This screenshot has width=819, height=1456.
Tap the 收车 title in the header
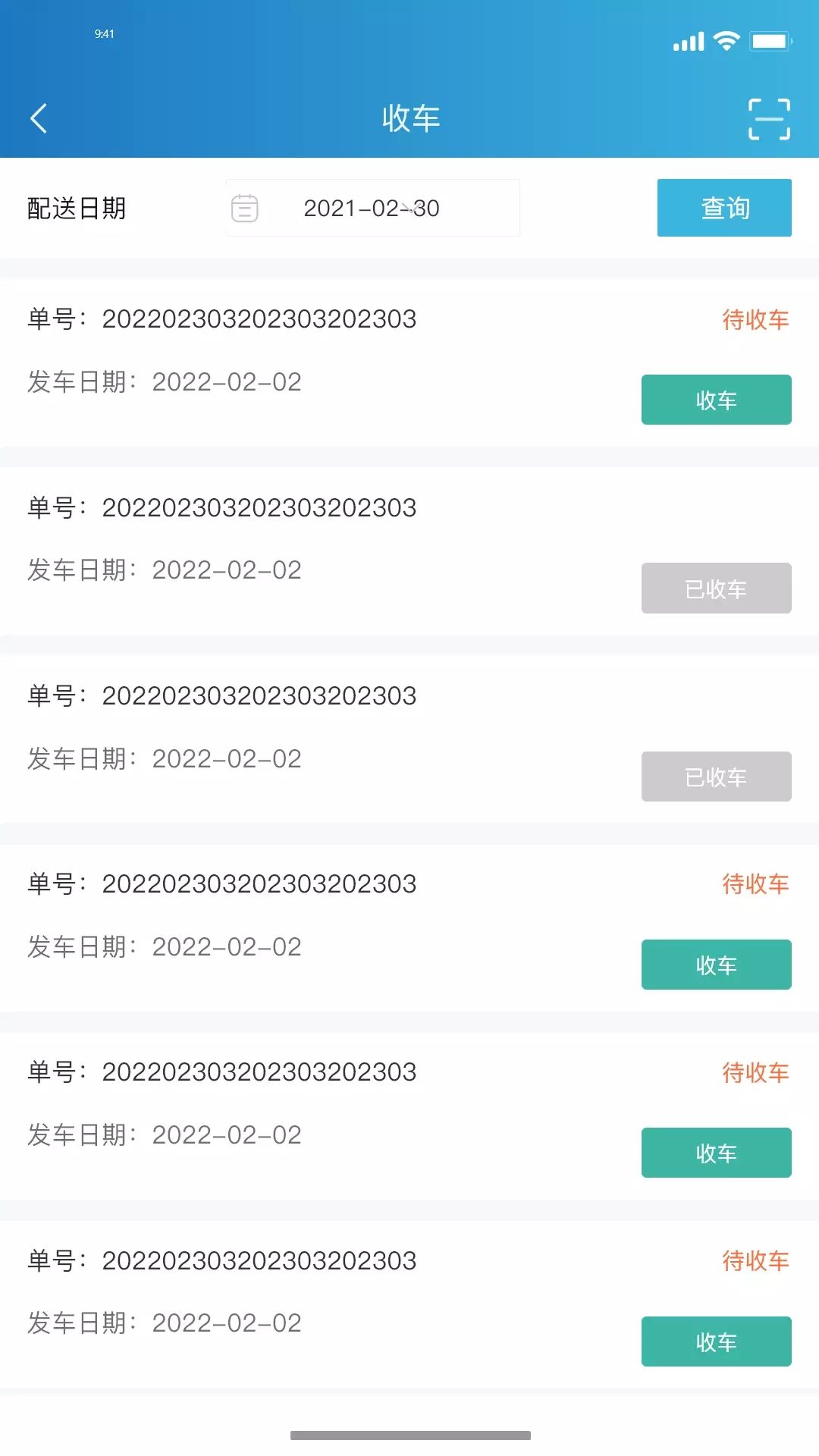409,119
